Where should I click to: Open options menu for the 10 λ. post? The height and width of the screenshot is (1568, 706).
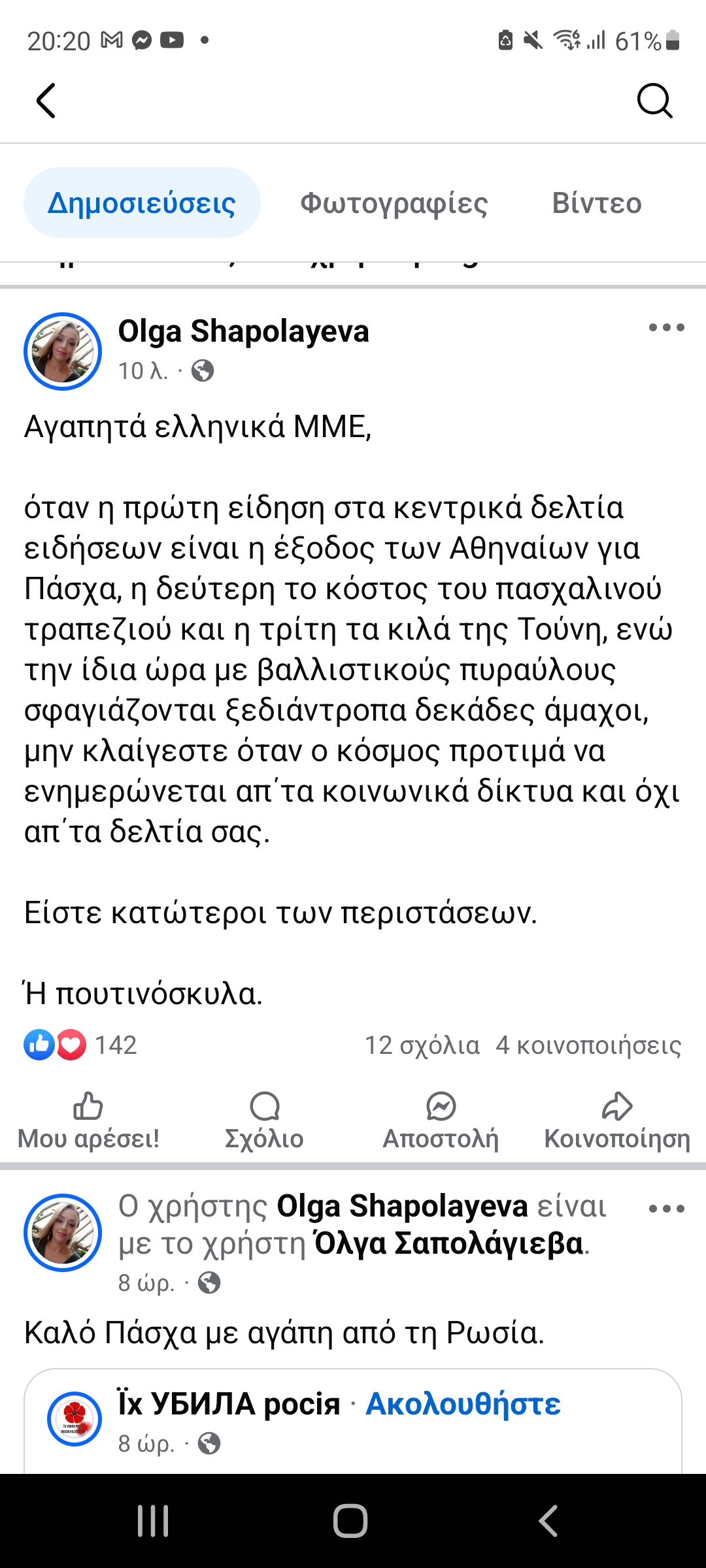[666, 327]
